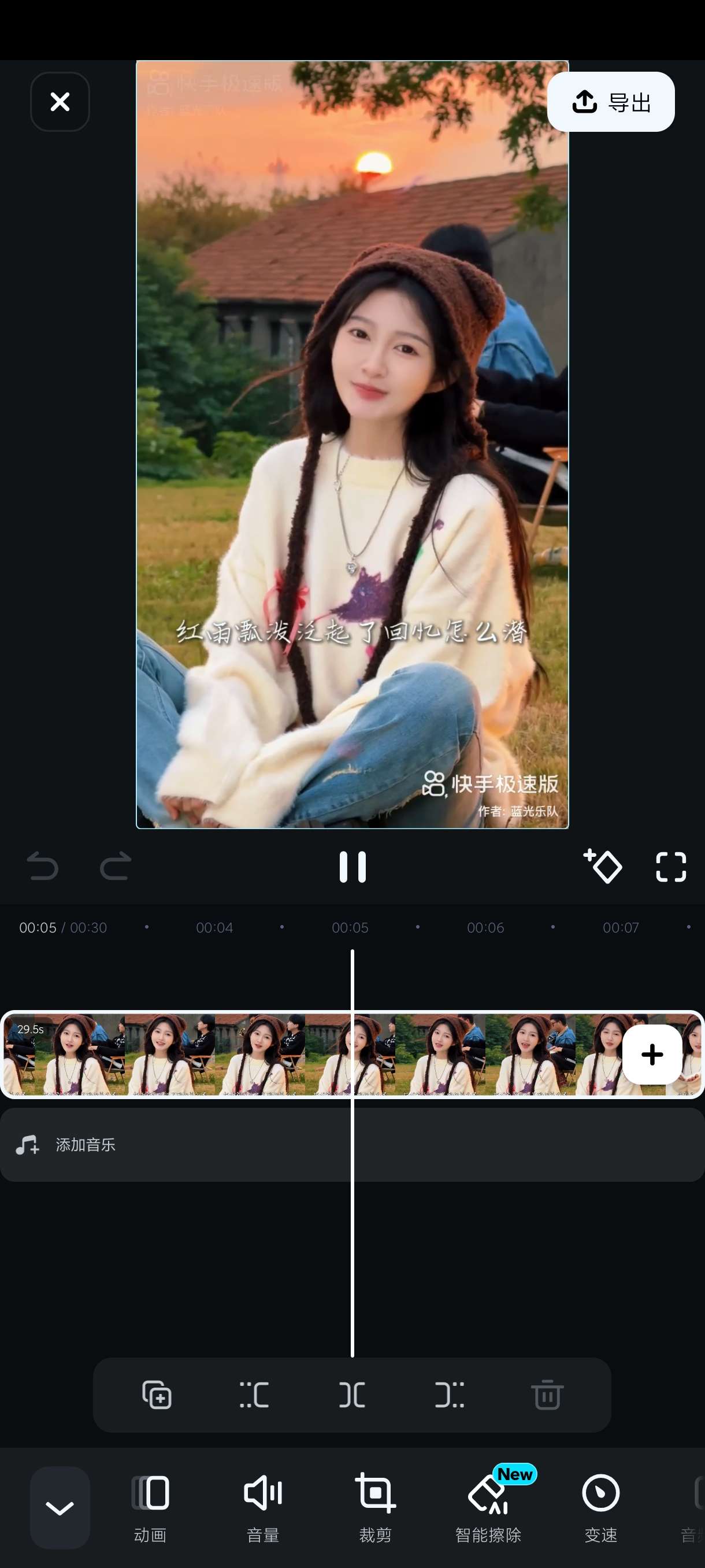Pause the video playback
Viewport: 705px width, 1568px height.
(352, 866)
